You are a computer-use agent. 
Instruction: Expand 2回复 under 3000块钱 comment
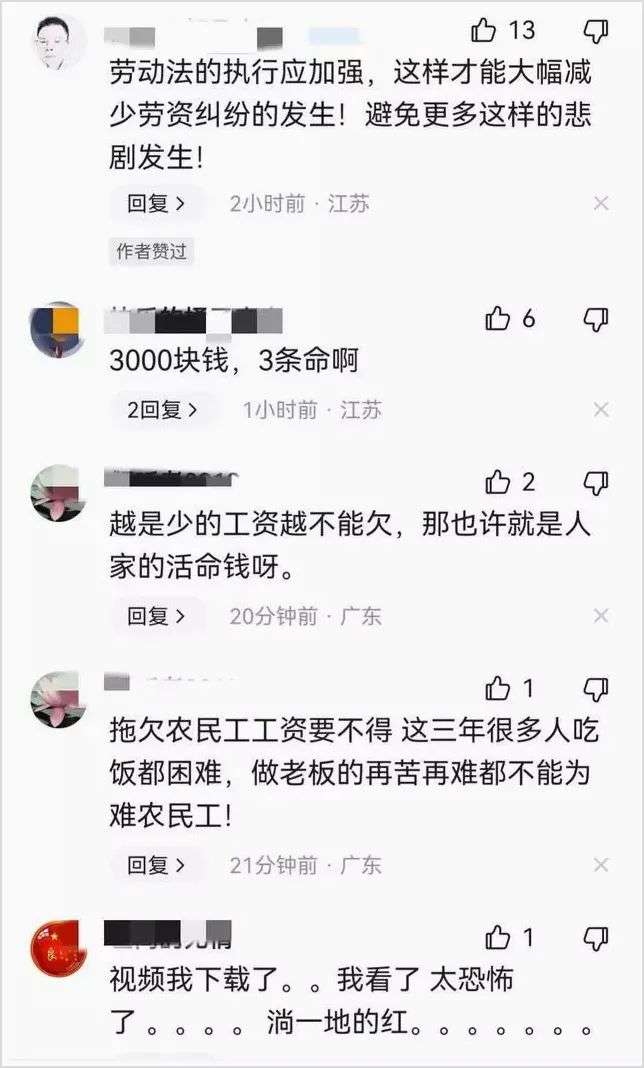pyautogui.click(x=162, y=409)
